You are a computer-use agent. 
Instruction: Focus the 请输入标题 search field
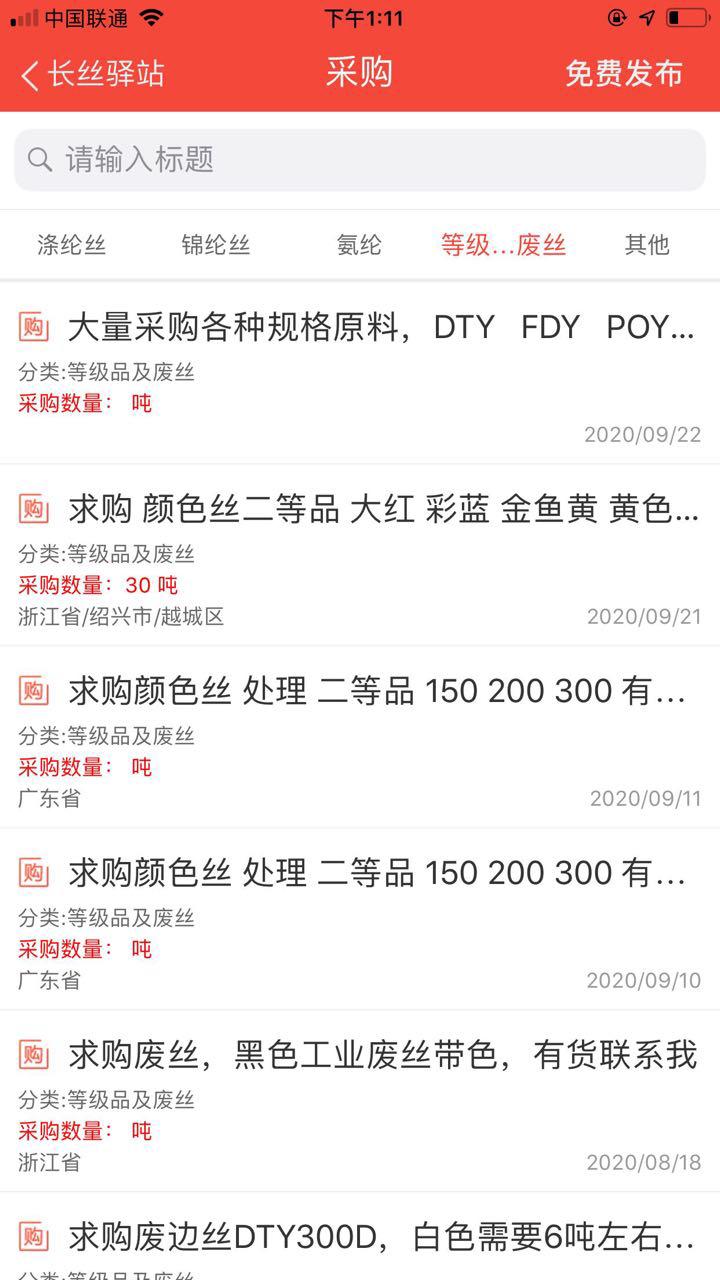tap(360, 160)
